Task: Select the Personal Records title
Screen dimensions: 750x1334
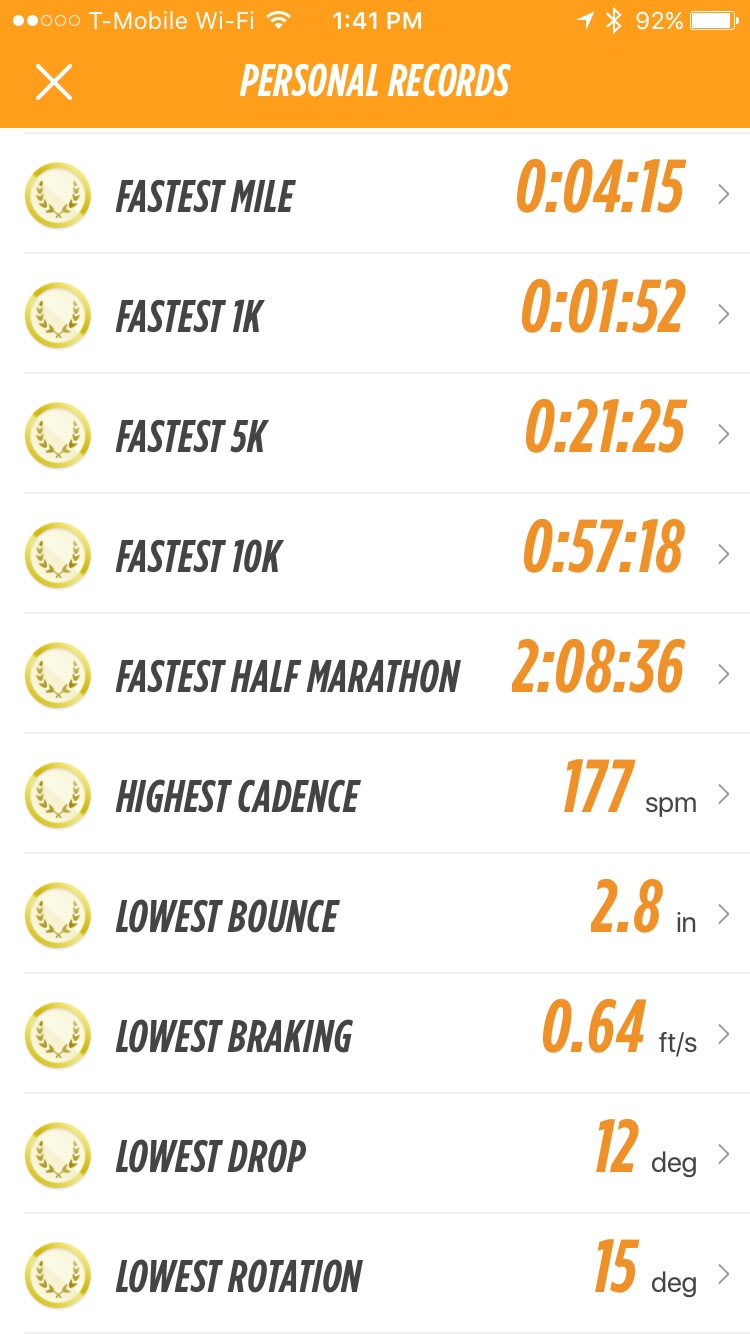Action: click(375, 82)
